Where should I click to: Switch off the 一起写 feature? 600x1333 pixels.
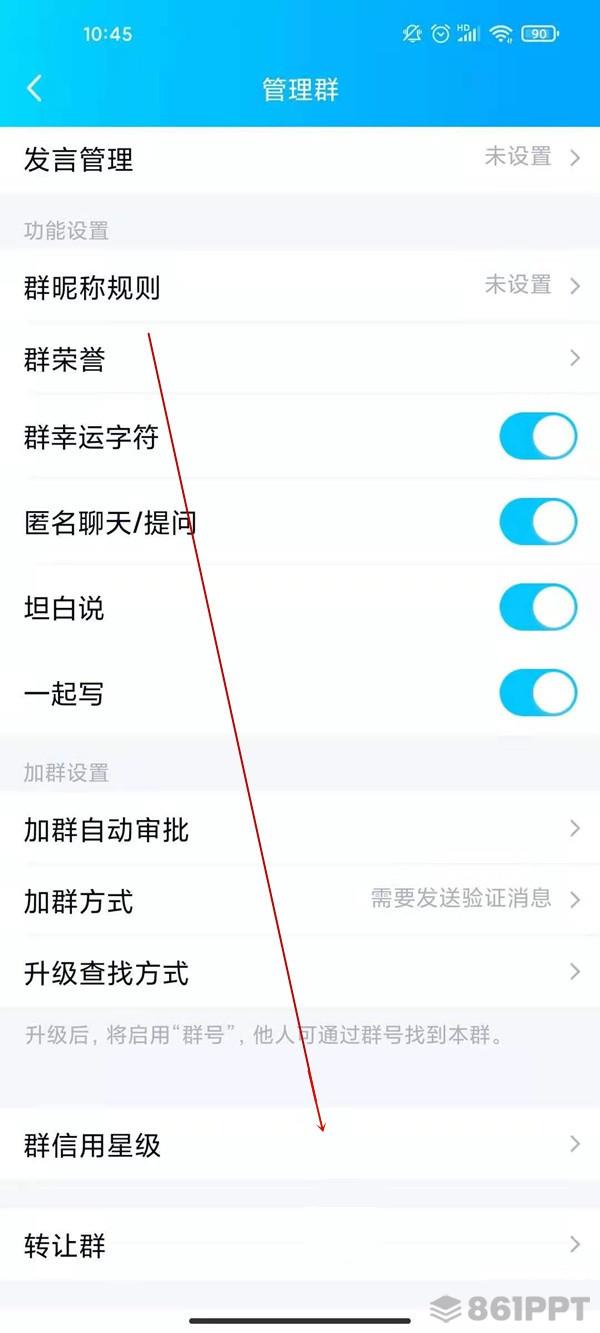pyautogui.click(x=538, y=693)
